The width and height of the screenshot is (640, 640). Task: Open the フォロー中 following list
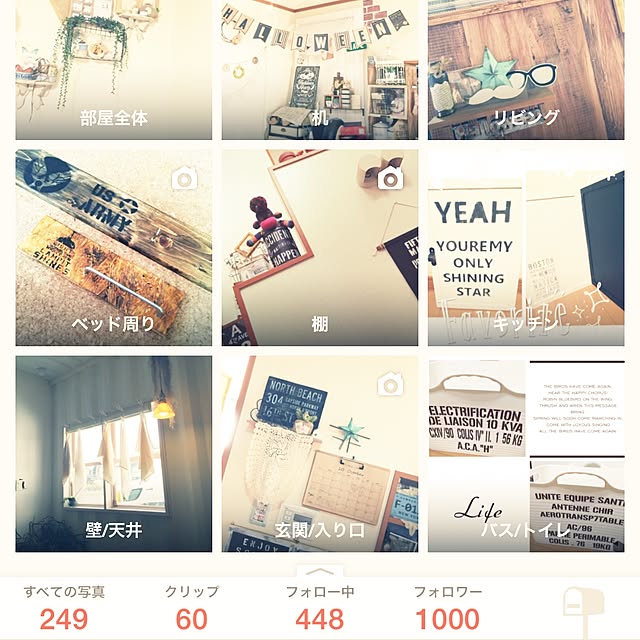click(320, 608)
